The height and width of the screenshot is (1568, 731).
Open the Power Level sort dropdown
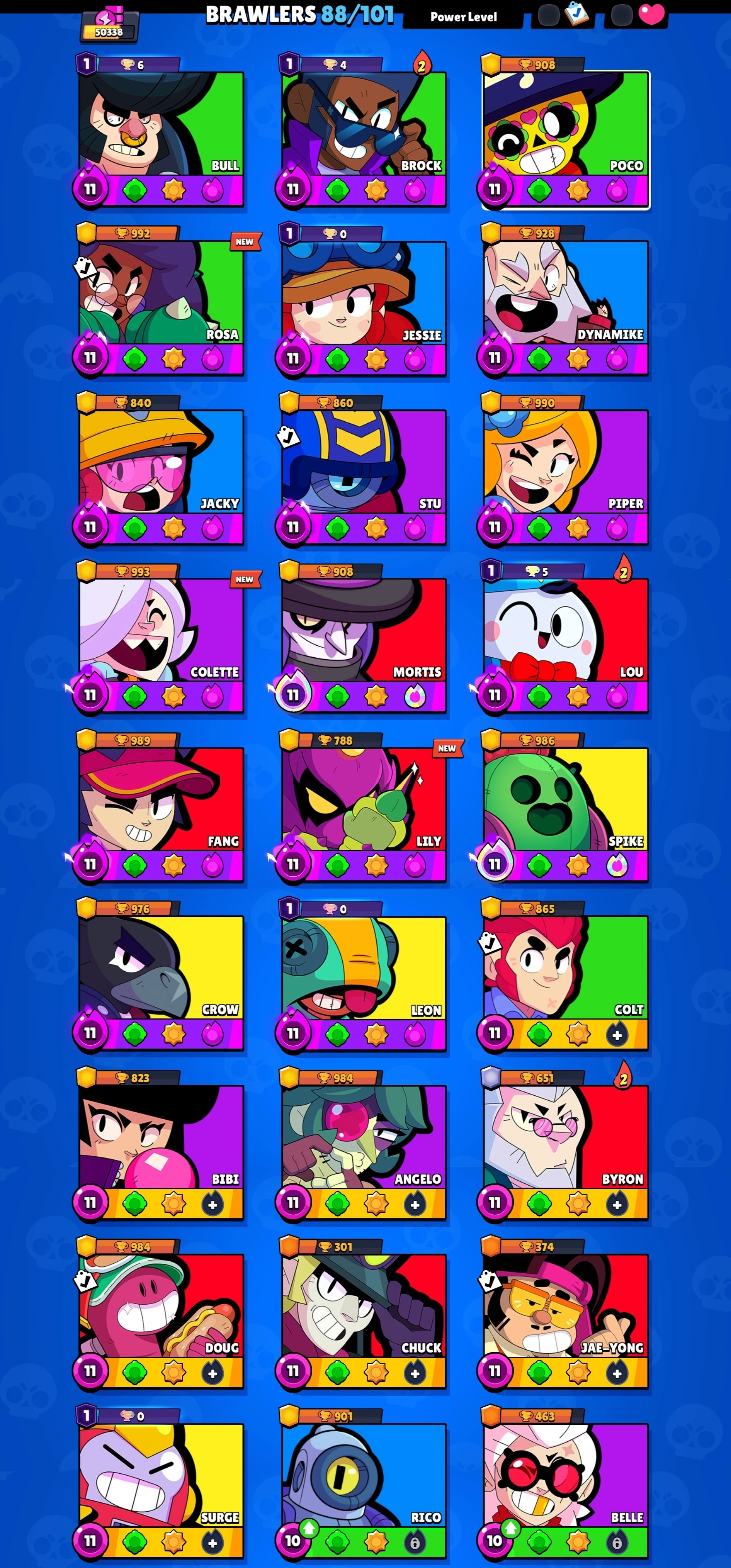(x=463, y=17)
